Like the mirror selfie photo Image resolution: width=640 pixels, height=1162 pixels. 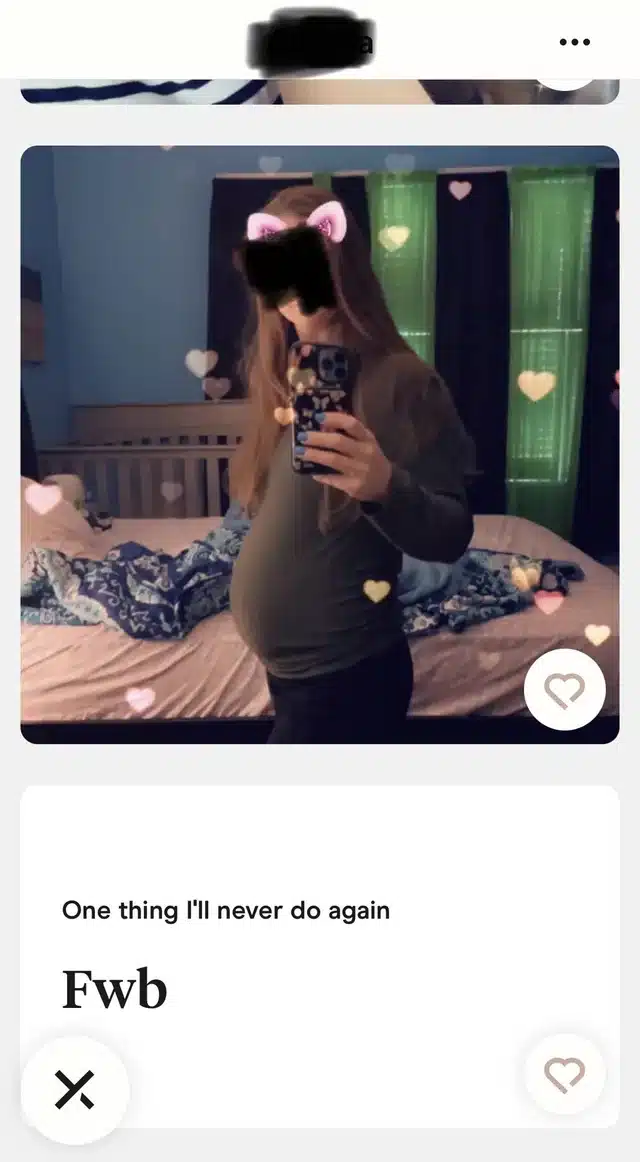(x=564, y=689)
